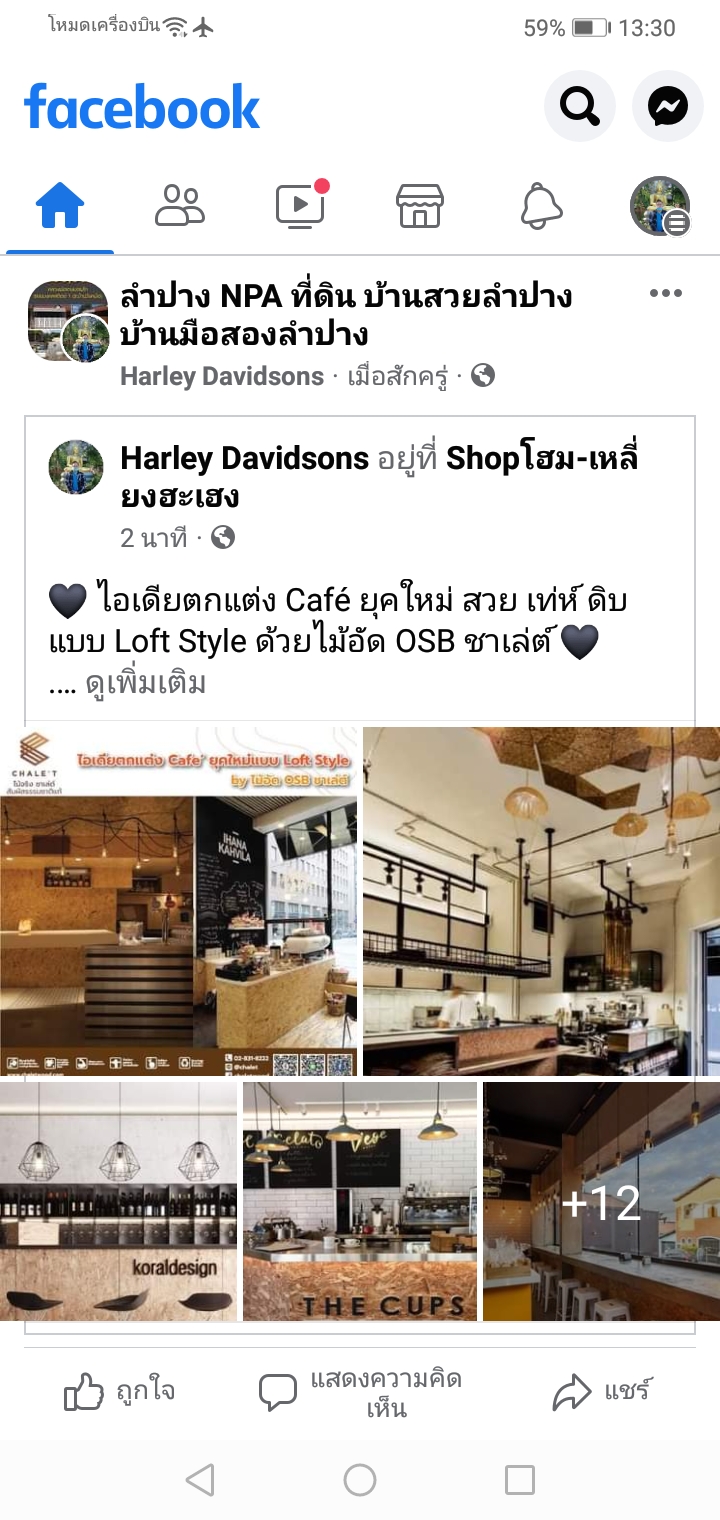Image resolution: width=720 pixels, height=1520 pixels.
Task: View the +12 more photos
Action: point(601,1201)
